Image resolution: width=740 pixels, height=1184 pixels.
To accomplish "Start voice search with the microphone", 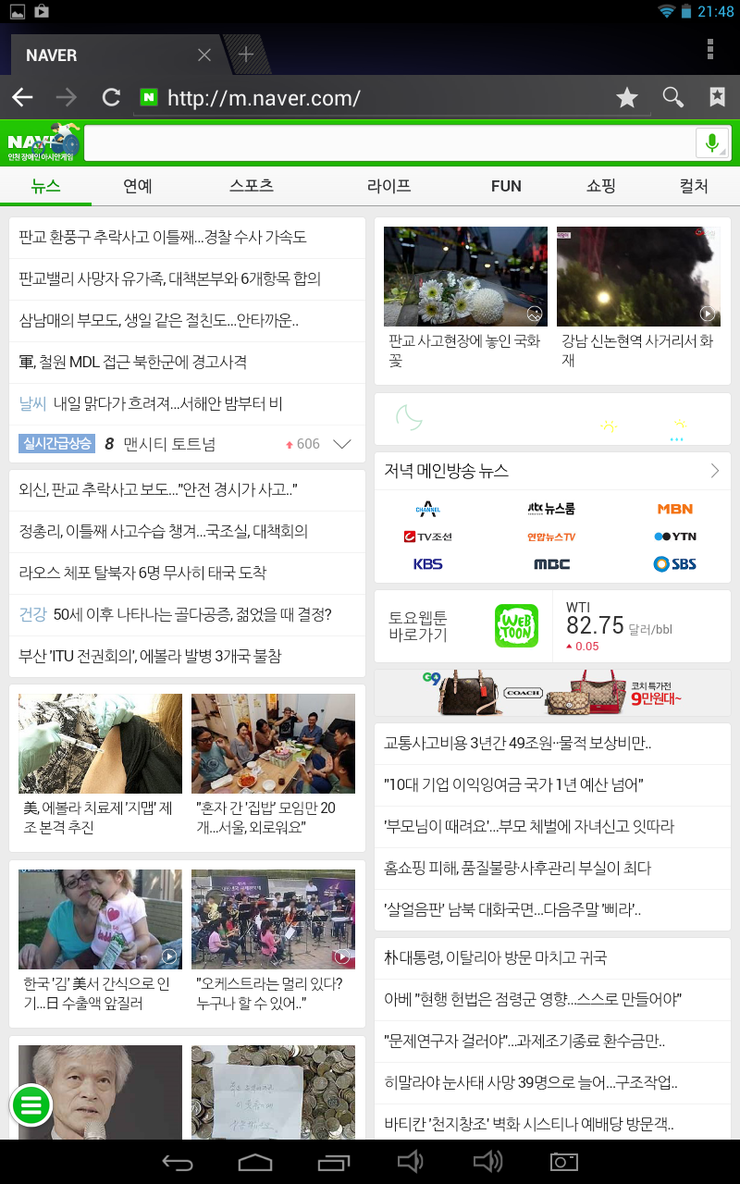I will [x=713, y=144].
